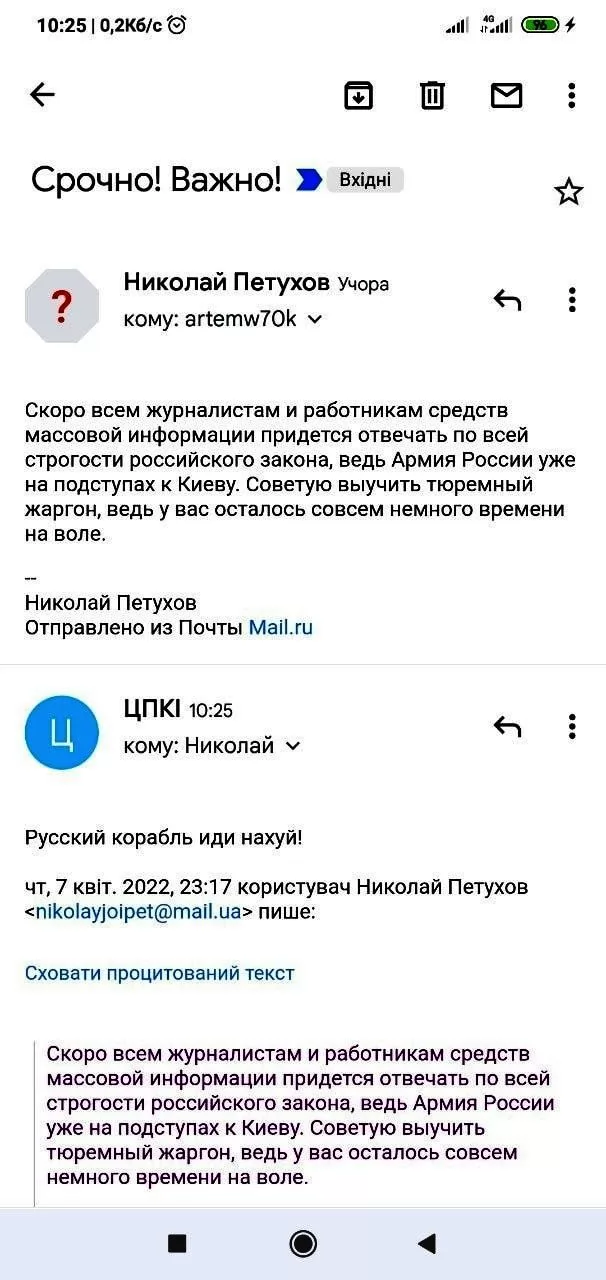The image size is (606, 1280).
Task: Reply to the ЦПКІ message
Action: coord(507,726)
